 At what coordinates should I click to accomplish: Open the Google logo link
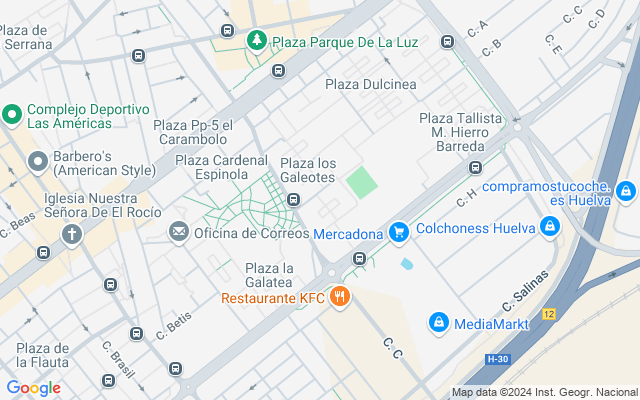tap(33, 388)
